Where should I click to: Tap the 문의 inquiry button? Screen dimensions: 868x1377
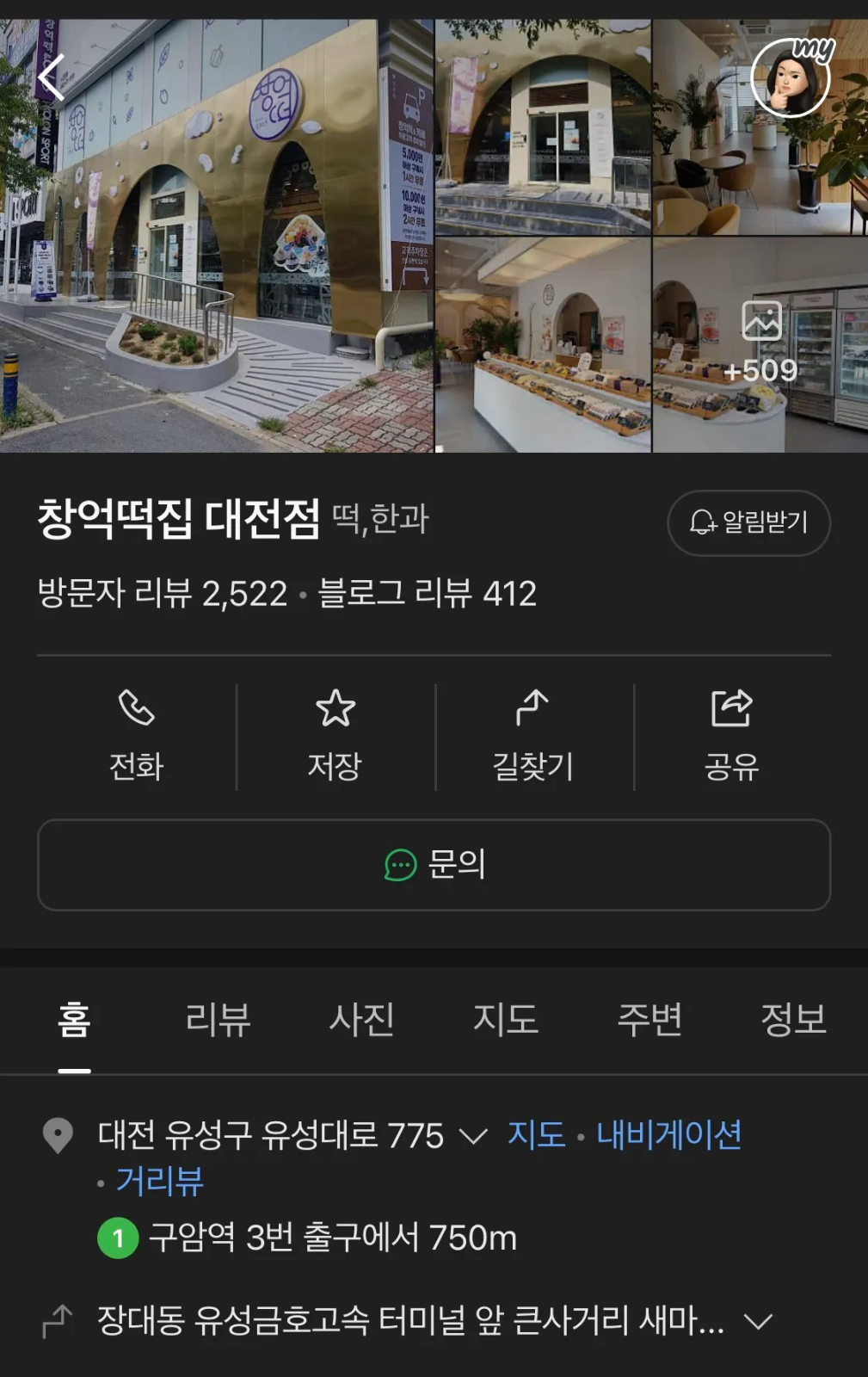point(434,866)
